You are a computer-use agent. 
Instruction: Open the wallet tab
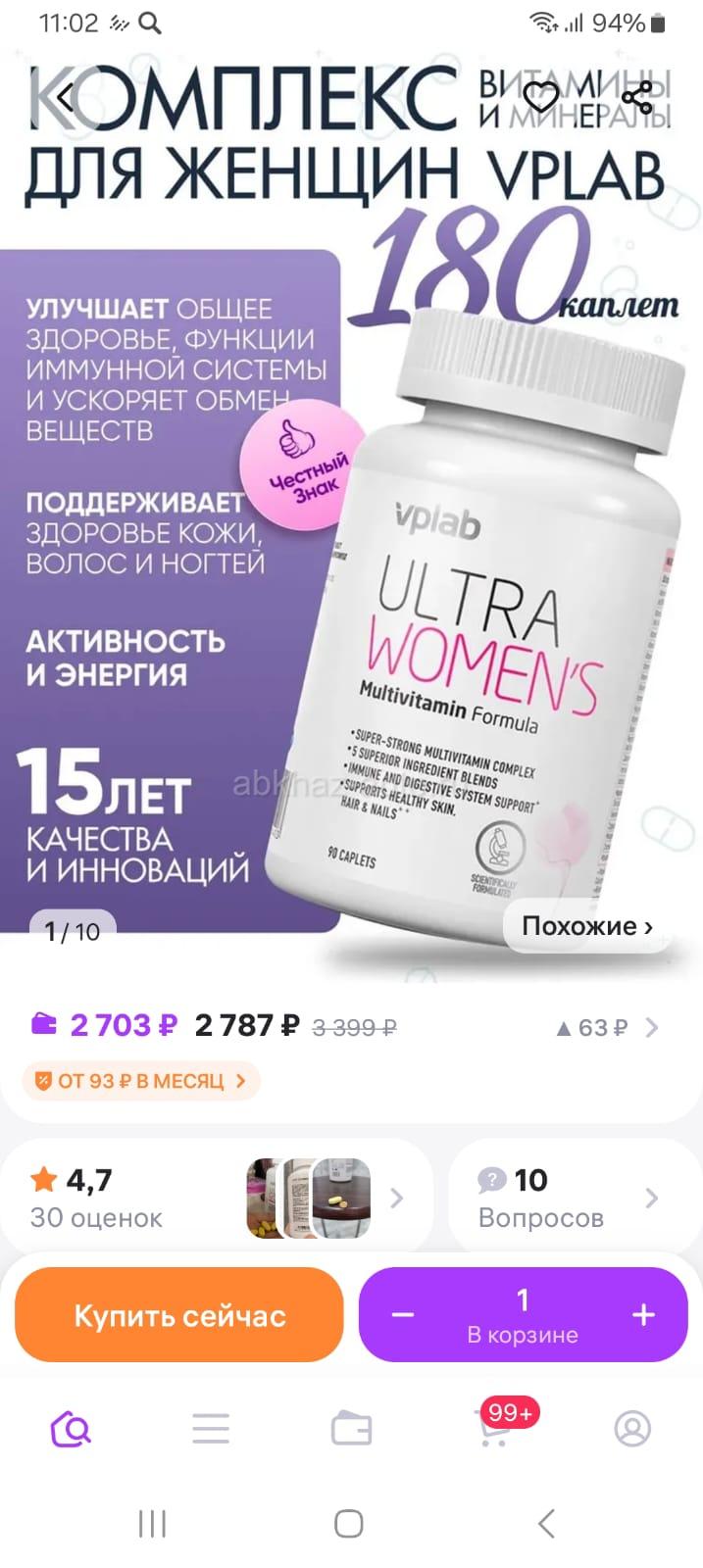(351, 1429)
